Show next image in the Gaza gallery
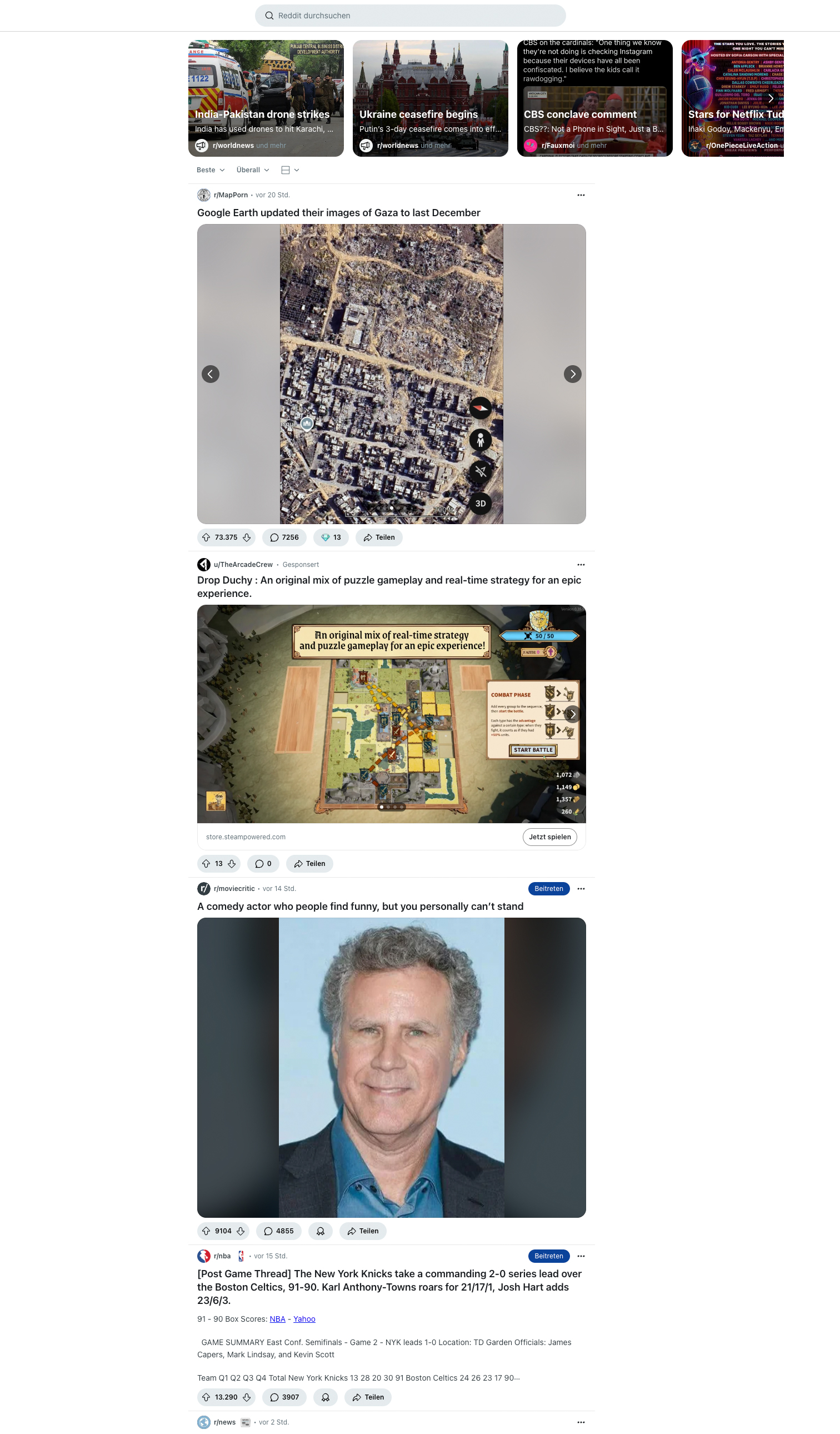Screen dimensions: 840x1434 [572, 374]
